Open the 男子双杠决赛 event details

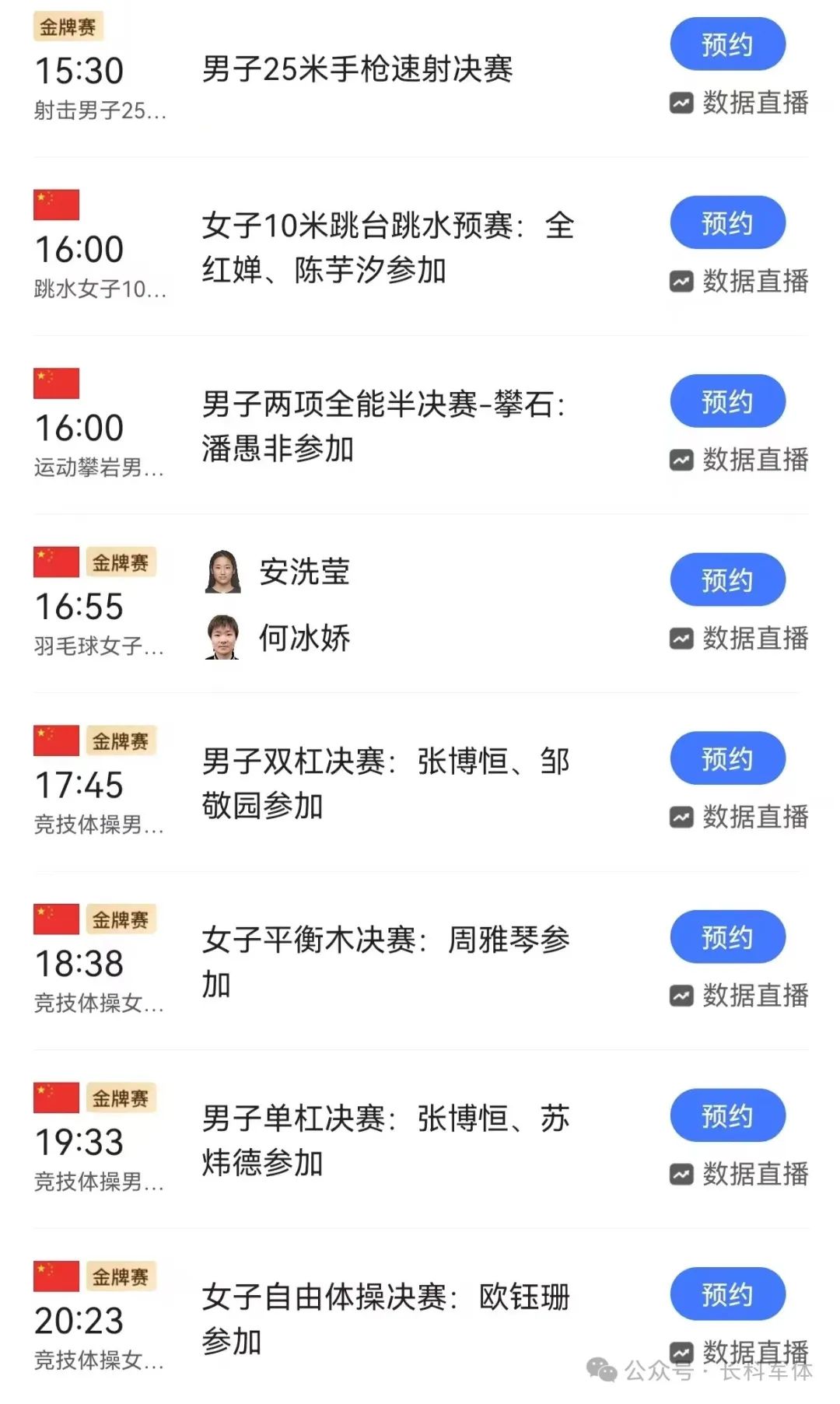[x=385, y=783]
